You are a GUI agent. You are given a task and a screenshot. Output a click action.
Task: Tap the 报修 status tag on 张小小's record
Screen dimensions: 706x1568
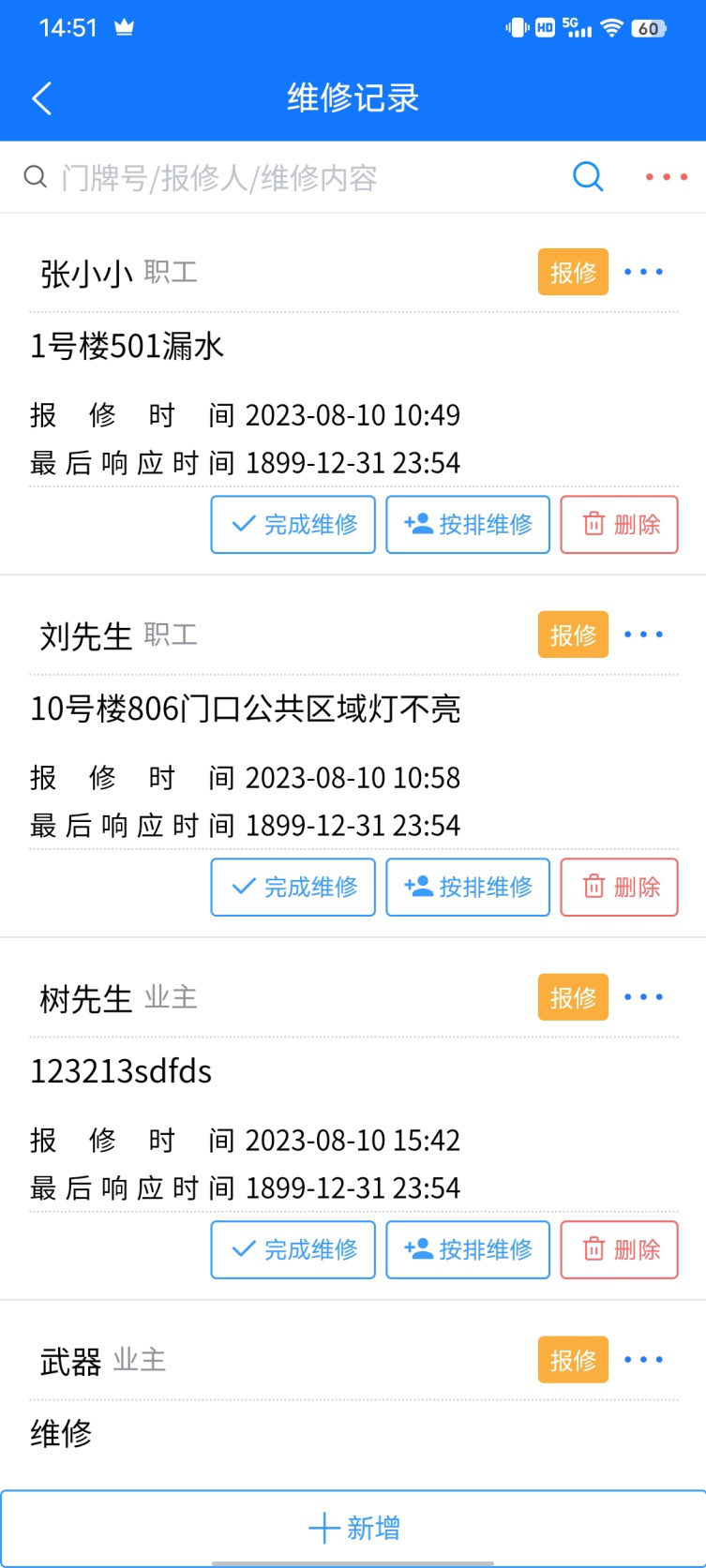[x=572, y=272]
